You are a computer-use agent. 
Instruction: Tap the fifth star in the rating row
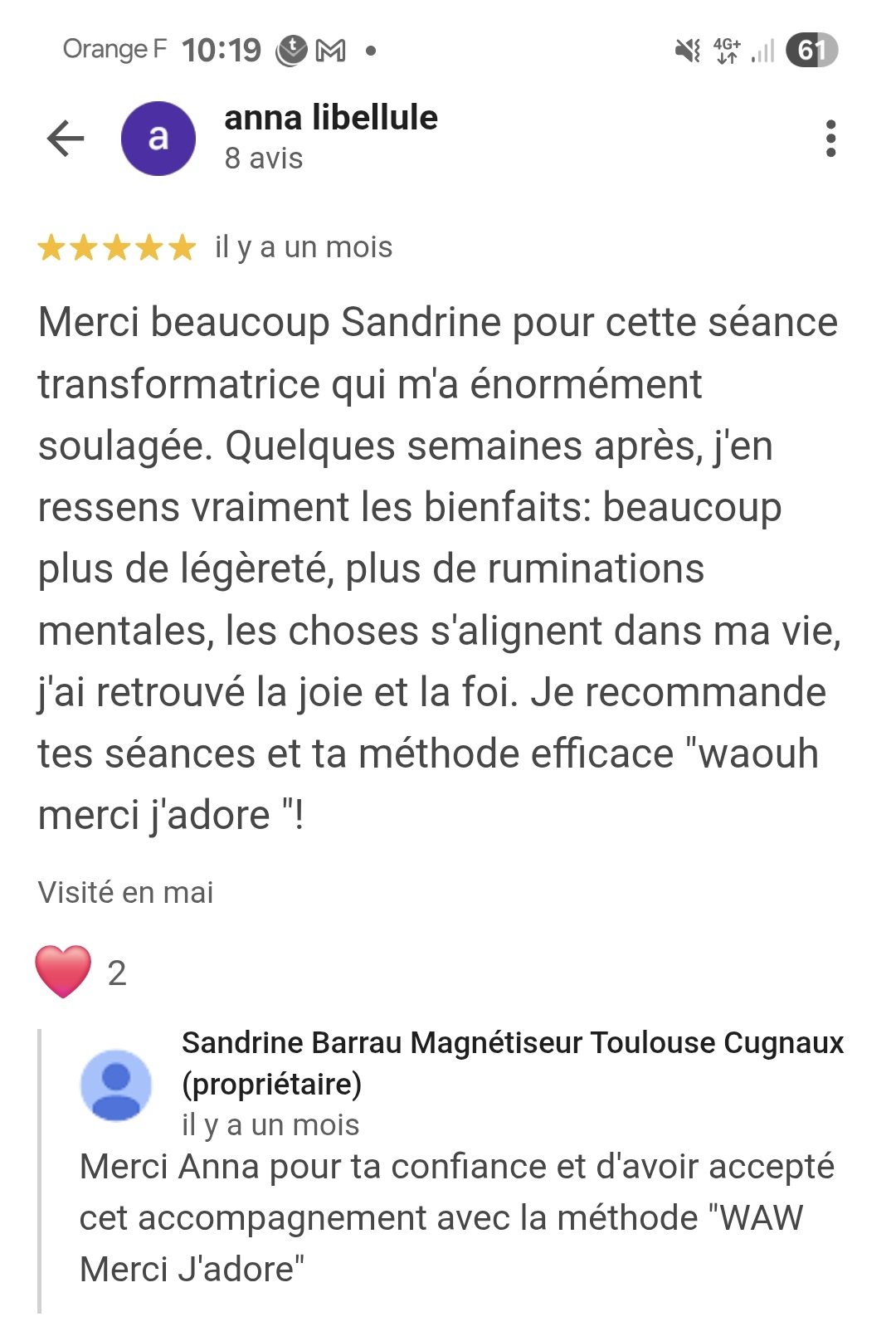(x=179, y=246)
